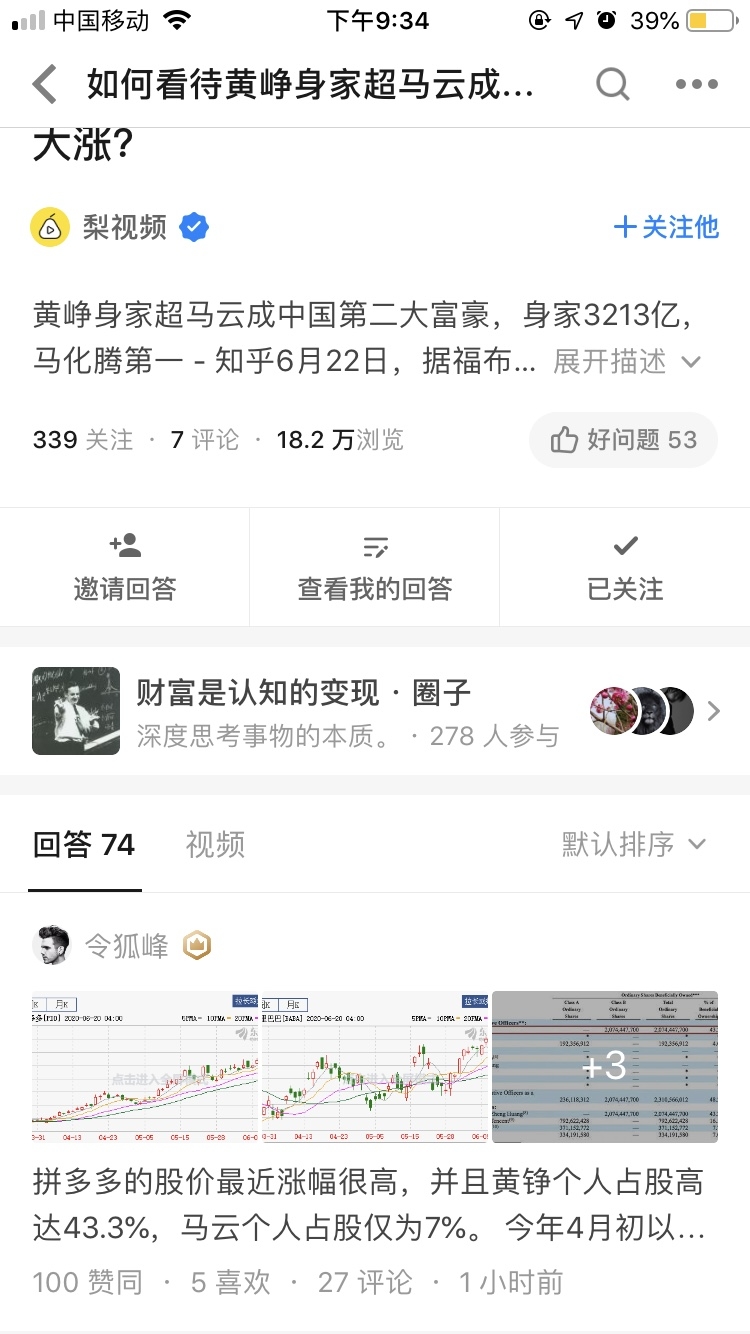
Task: Tap the back arrow to return
Action: (42, 84)
